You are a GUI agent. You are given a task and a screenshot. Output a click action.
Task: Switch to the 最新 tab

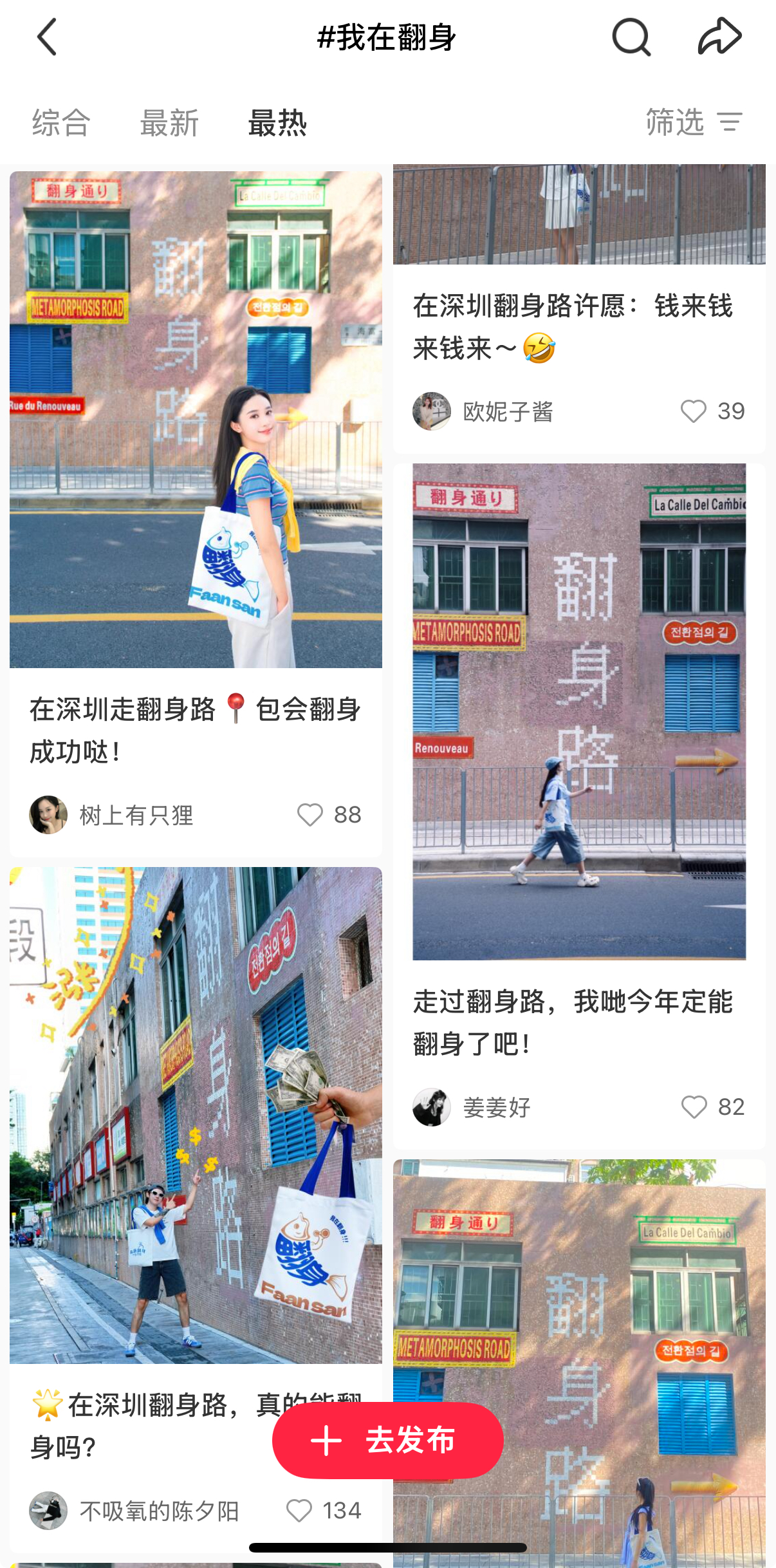pyautogui.click(x=169, y=122)
